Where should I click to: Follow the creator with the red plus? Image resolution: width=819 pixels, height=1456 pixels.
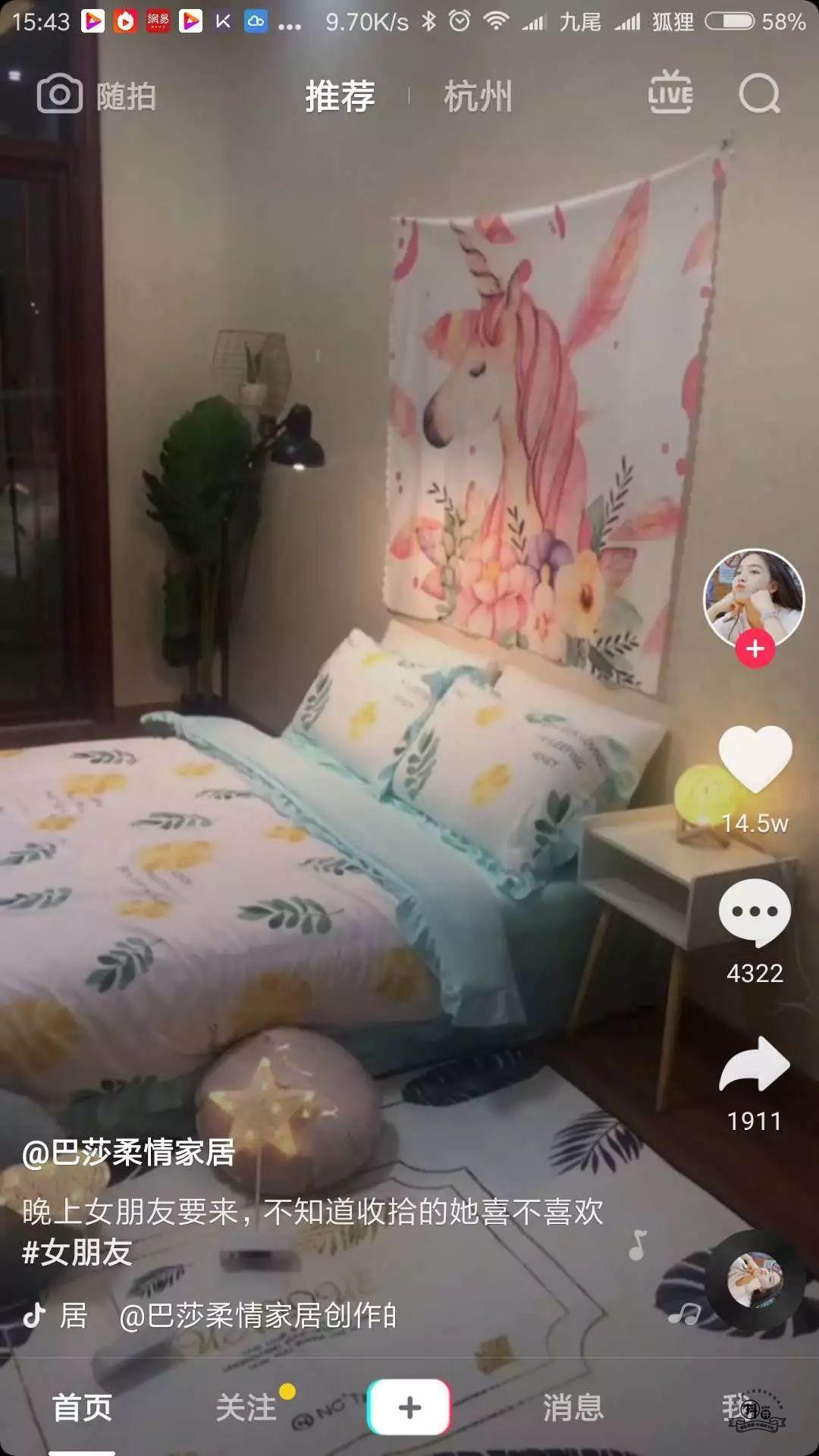[755, 650]
